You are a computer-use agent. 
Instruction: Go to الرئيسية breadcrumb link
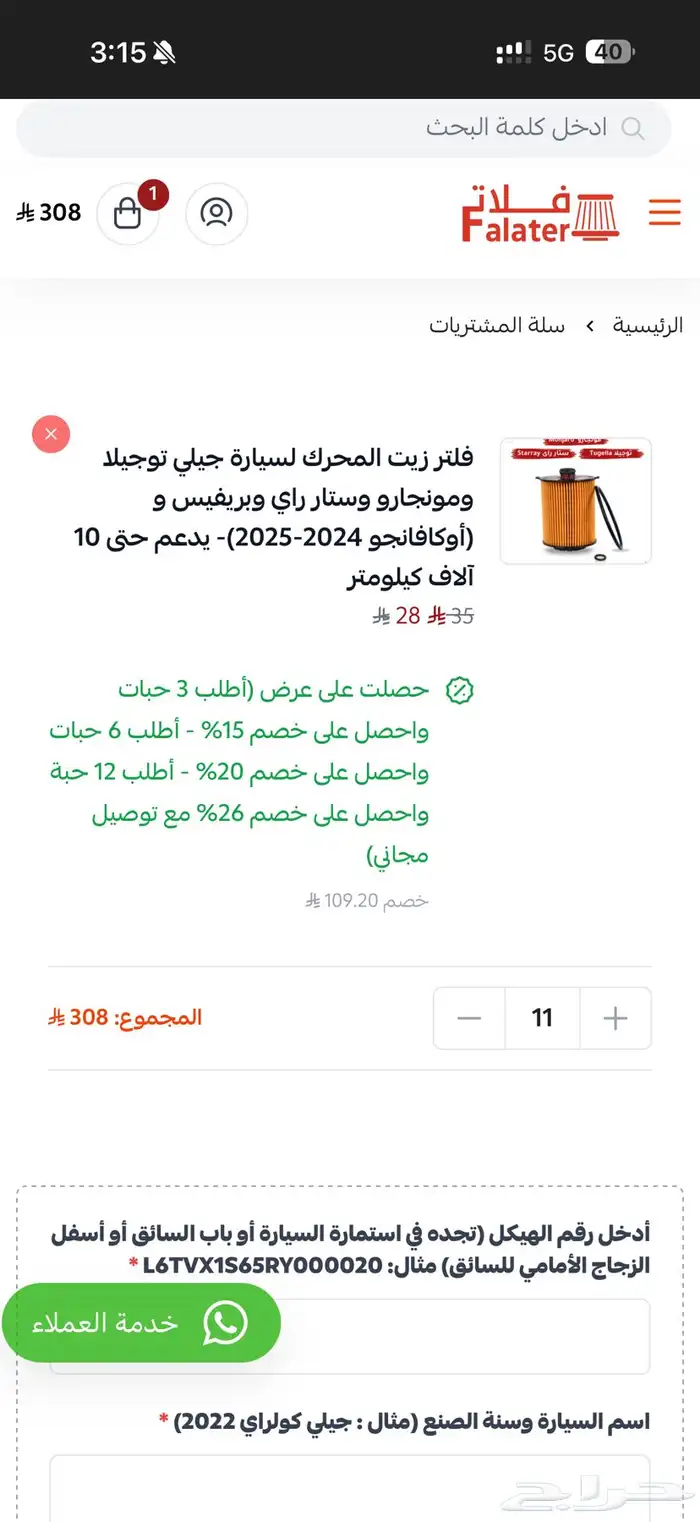[648, 325]
